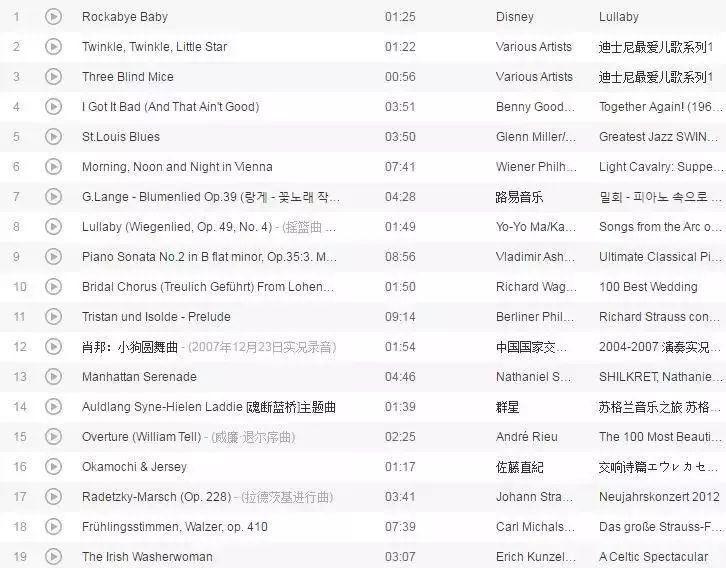Image resolution: width=726 pixels, height=568 pixels.
Task: Play The Irish Washerwoman
Action: [x=53, y=557]
